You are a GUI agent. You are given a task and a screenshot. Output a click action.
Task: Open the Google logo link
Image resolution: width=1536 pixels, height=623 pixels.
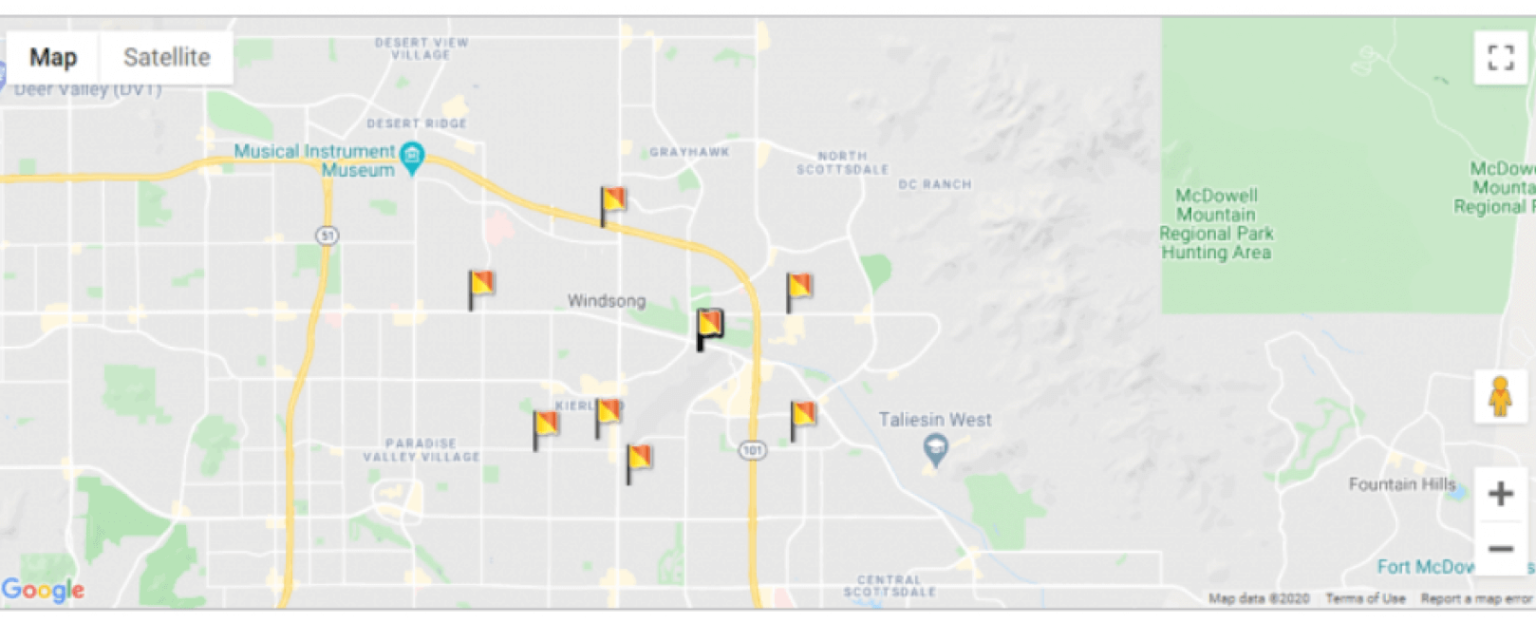(x=42, y=590)
